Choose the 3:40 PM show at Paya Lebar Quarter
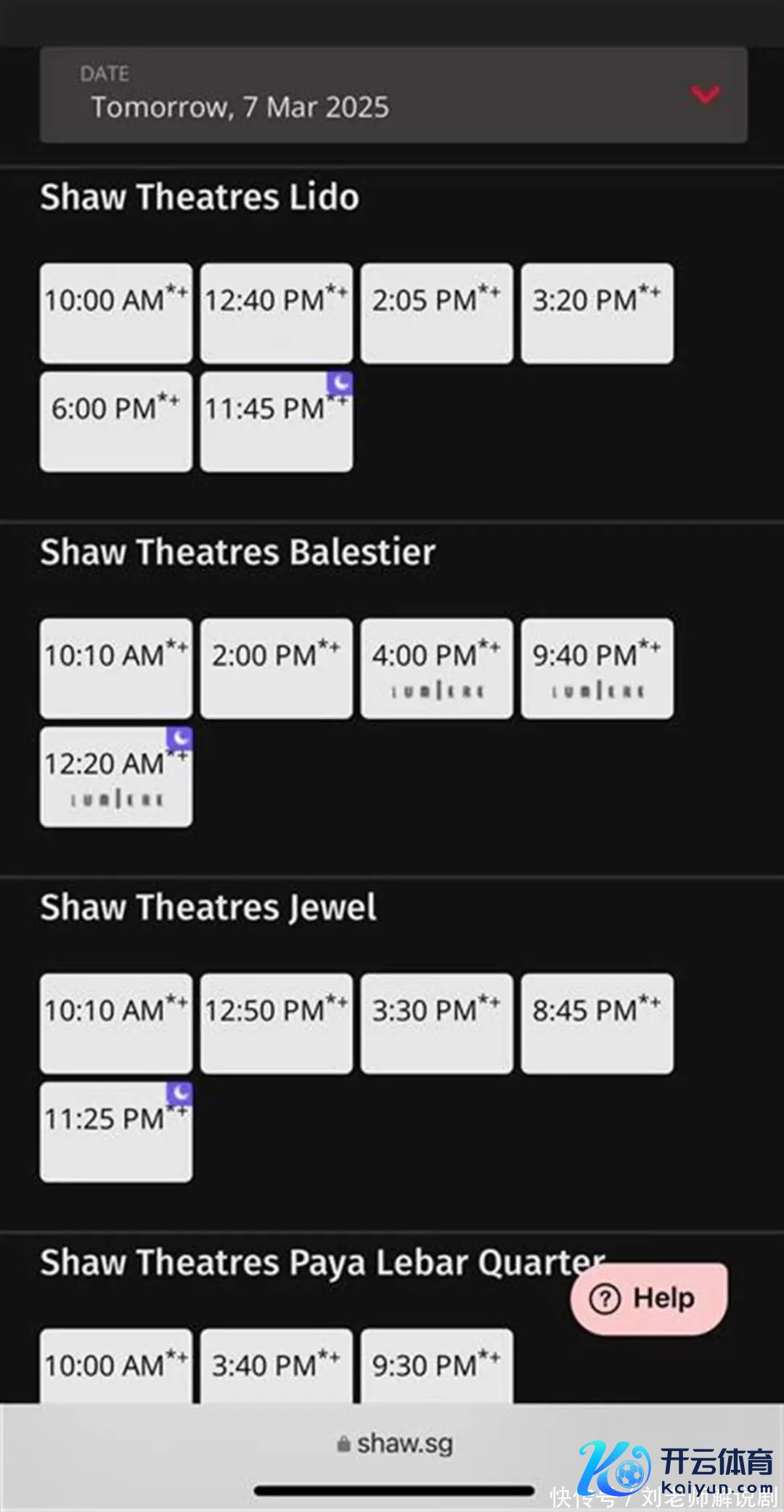The height and width of the screenshot is (1512, 784). [277, 1366]
